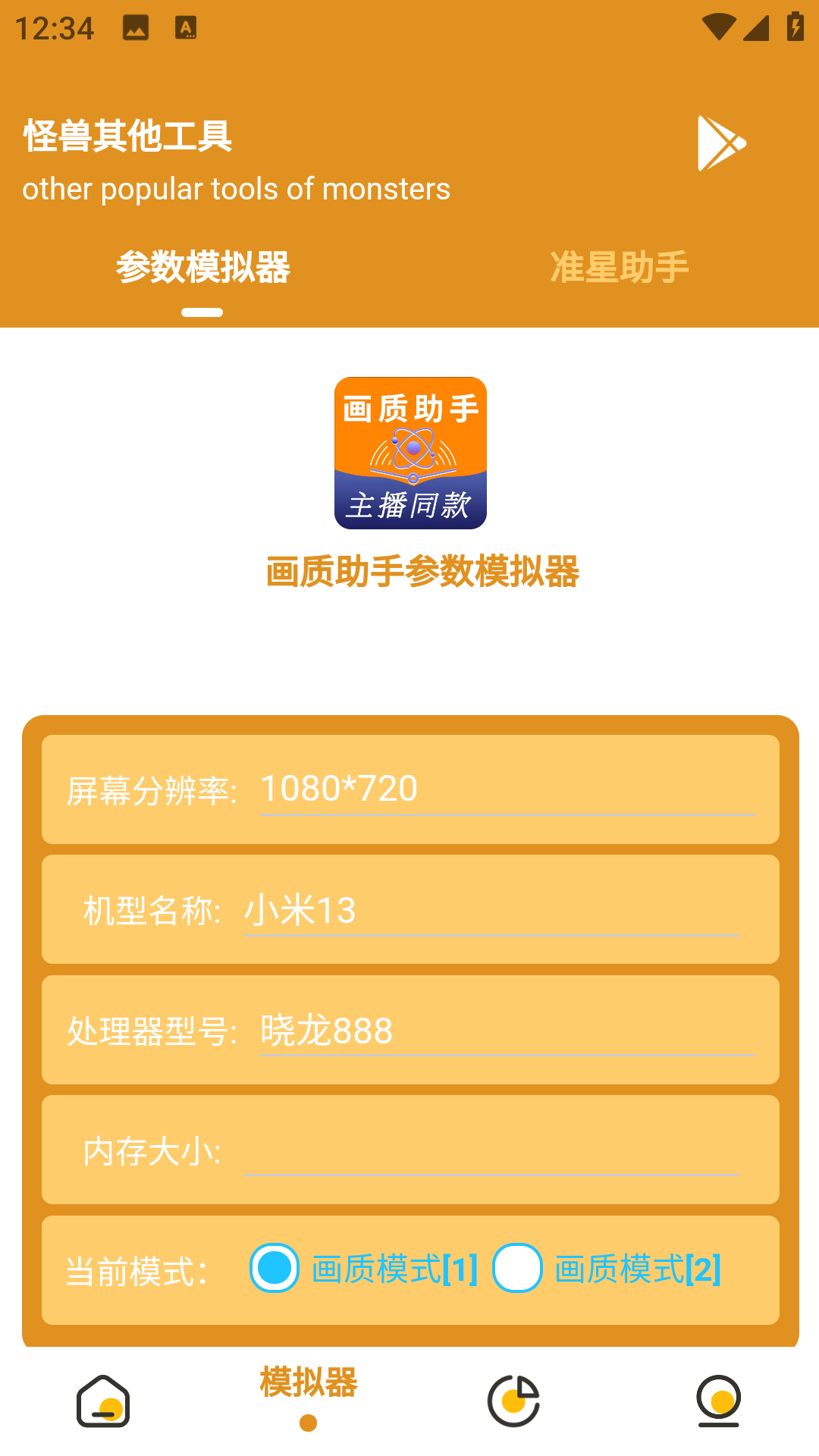Image resolution: width=819 pixels, height=1456 pixels.
Task: Click the battery icon in status bar
Action: click(794, 25)
